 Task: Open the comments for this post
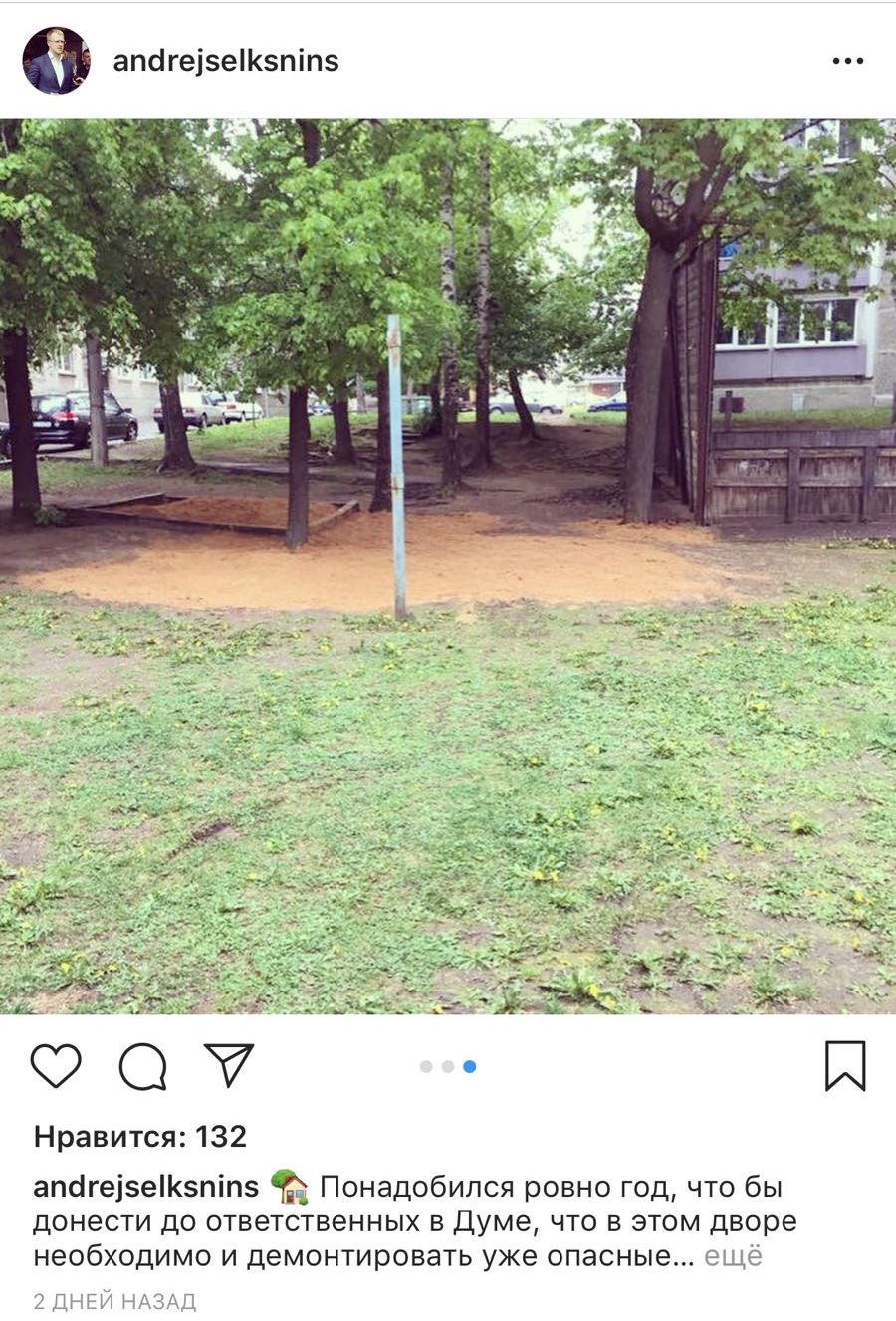coord(142,1065)
